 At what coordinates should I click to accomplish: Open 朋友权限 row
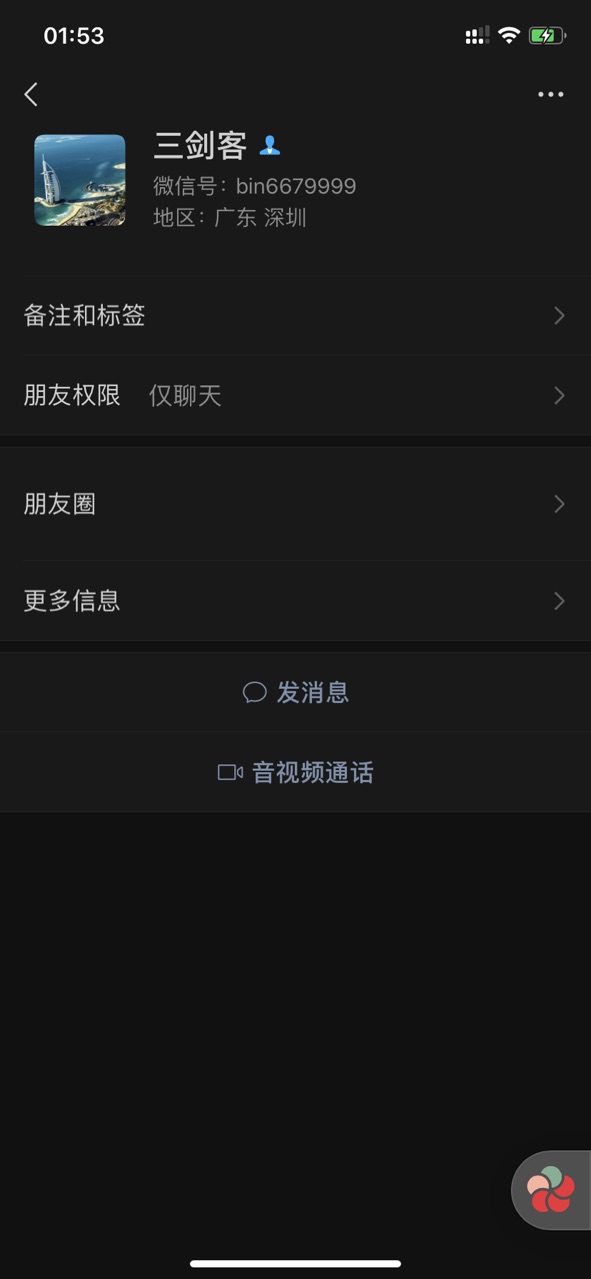pyautogui.click(x=295, y=396)
